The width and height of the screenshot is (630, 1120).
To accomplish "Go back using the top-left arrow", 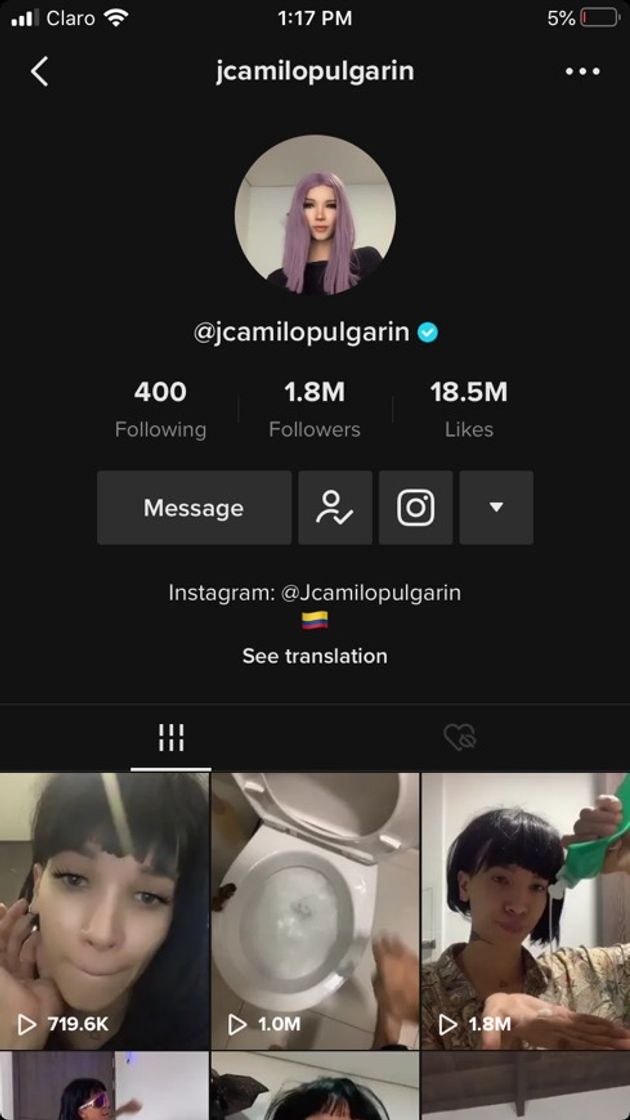I will (40, 72).
